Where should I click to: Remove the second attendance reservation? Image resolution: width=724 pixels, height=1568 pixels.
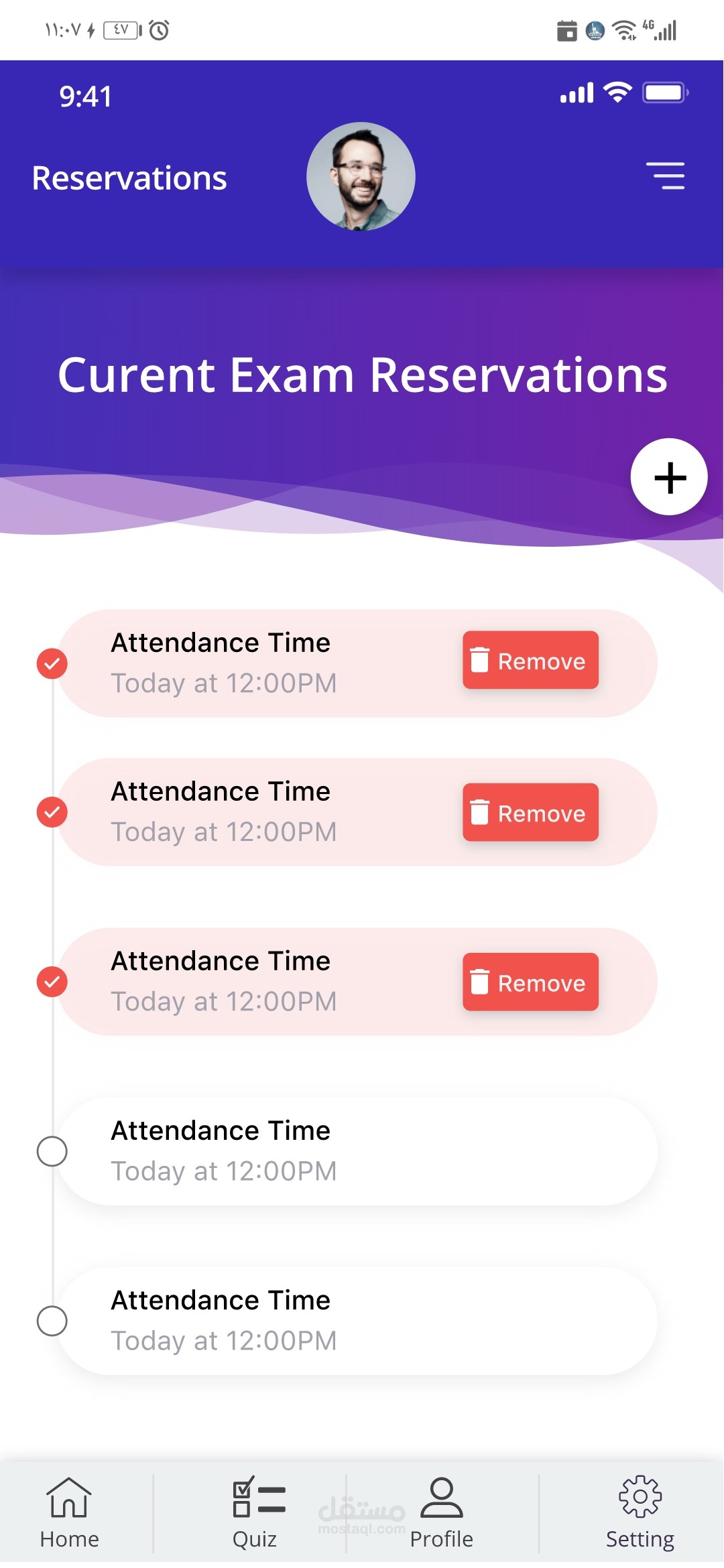530,812
